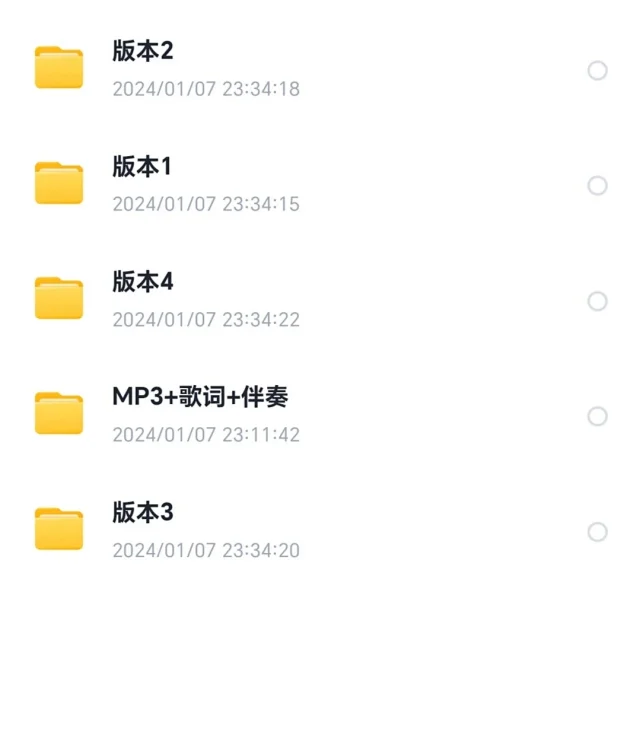Open the MP3+歌词+伴奏 folder
The width and height of the screenshot is (640, 751).
click(200, 398)
